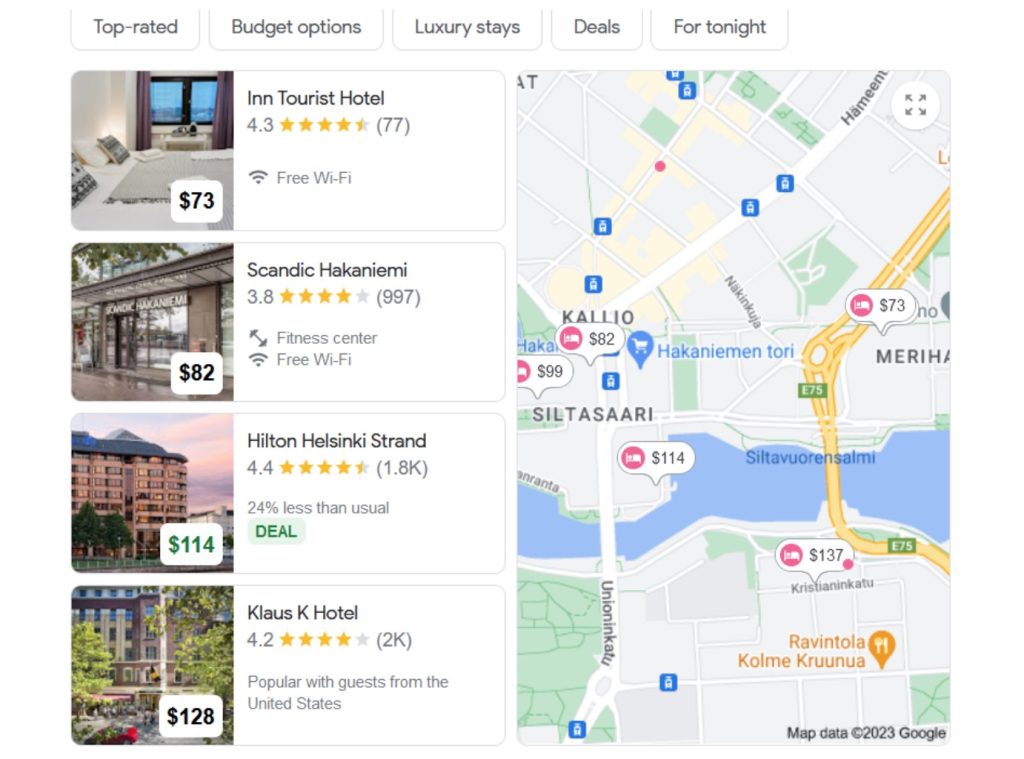The width and height of the screenshot is (1024, 759).
Task: Tap the $73 hotel map pin
Action: (x=879, y=306)
